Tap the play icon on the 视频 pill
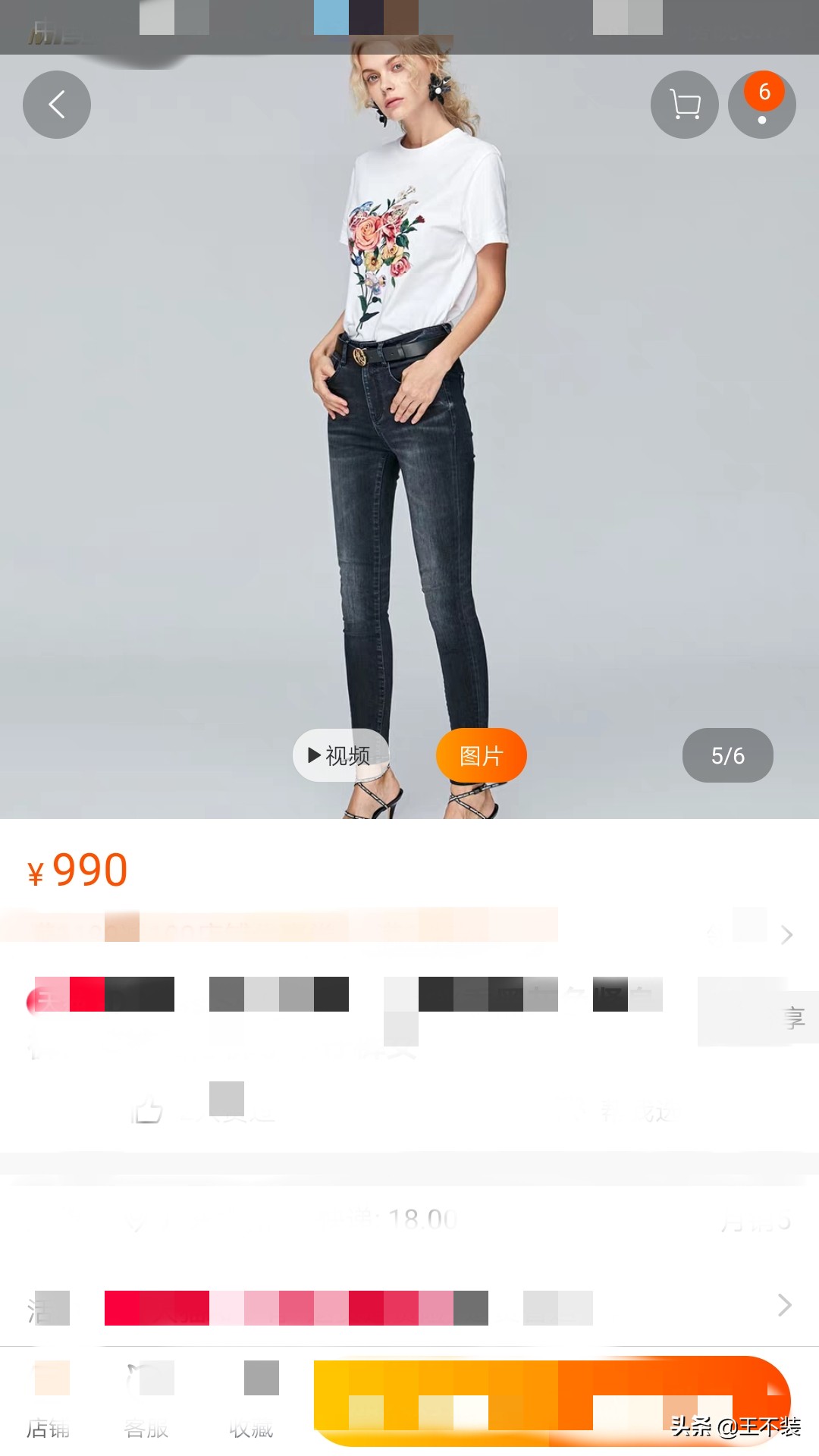The width and height of the screenshot is (819, 1456). click(x=313, y=755)
